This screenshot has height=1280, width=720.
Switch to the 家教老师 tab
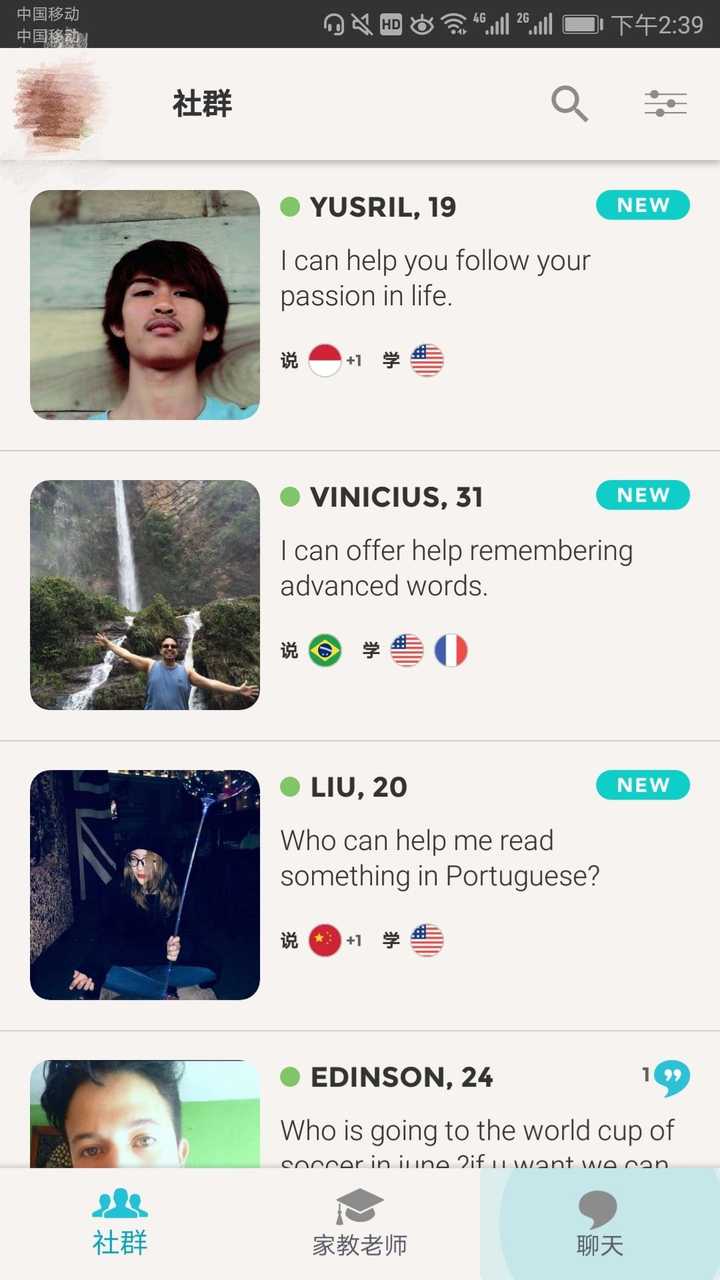point(360,1222)
